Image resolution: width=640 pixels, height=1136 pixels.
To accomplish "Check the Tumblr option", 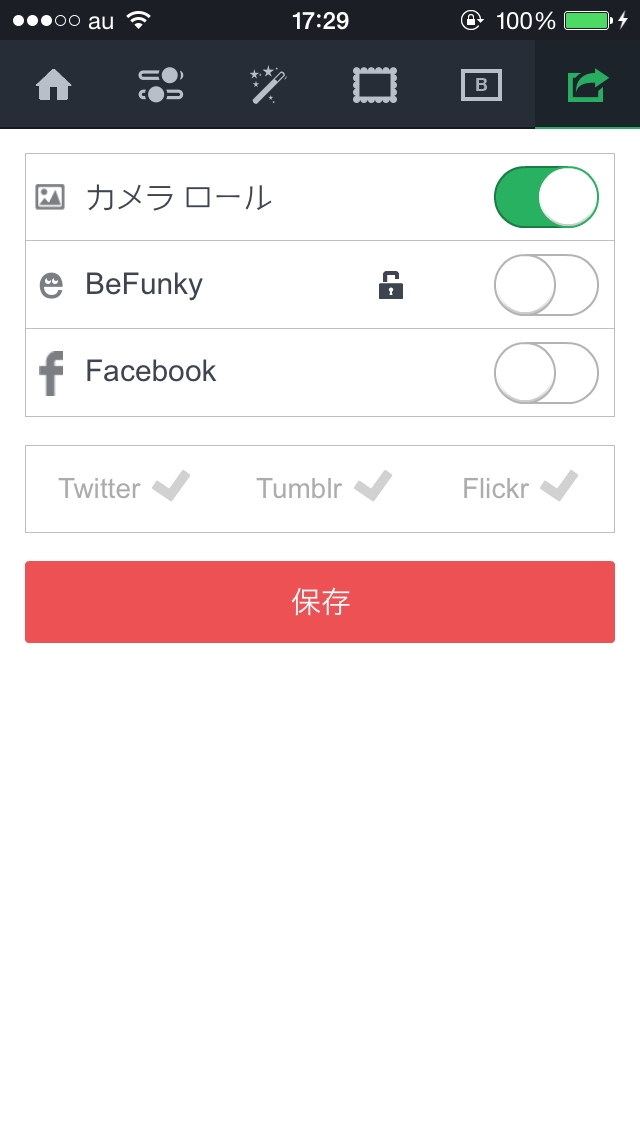I will (323, 488).
